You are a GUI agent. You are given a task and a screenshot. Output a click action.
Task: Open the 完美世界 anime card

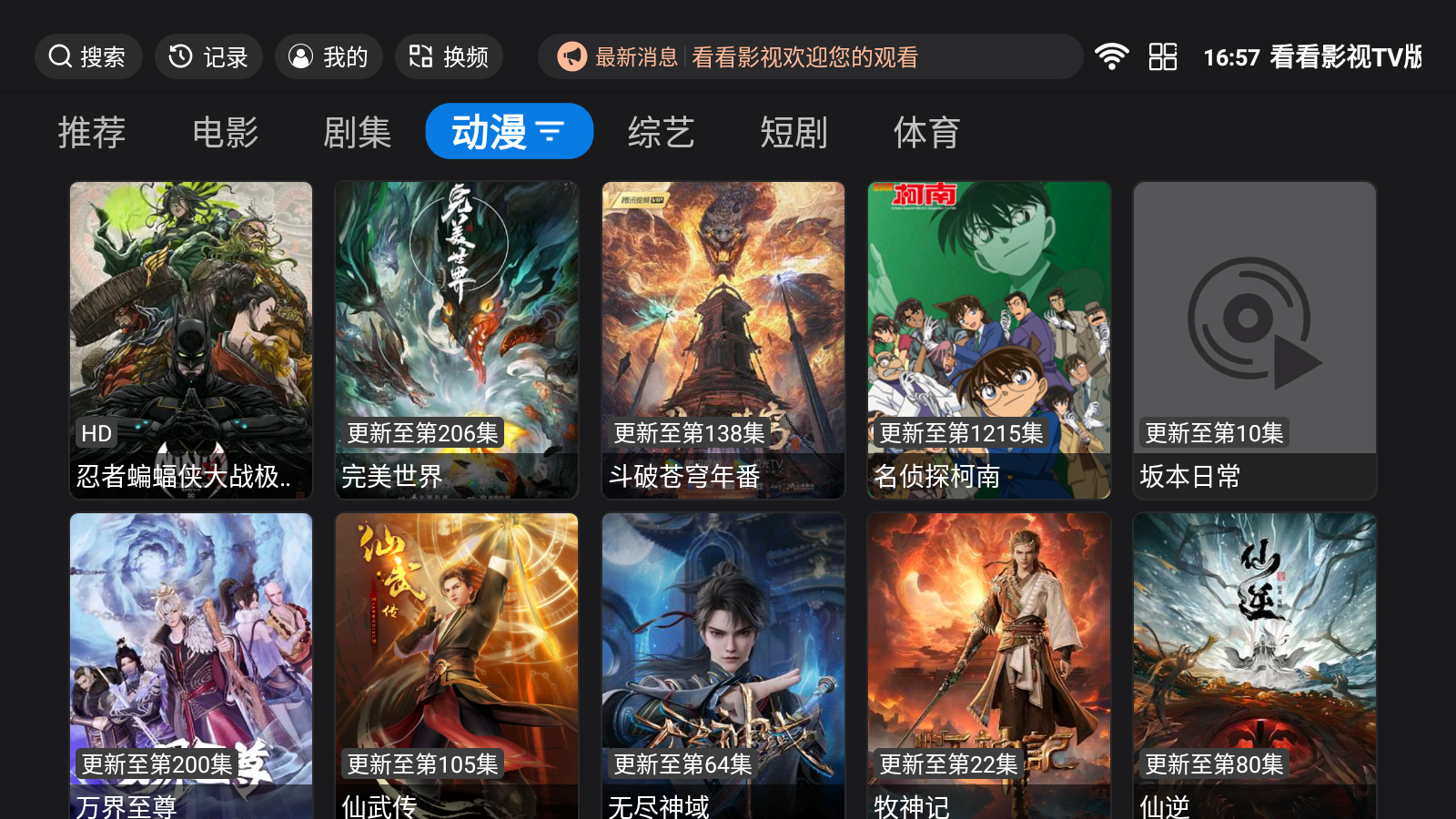pos(457,339)
